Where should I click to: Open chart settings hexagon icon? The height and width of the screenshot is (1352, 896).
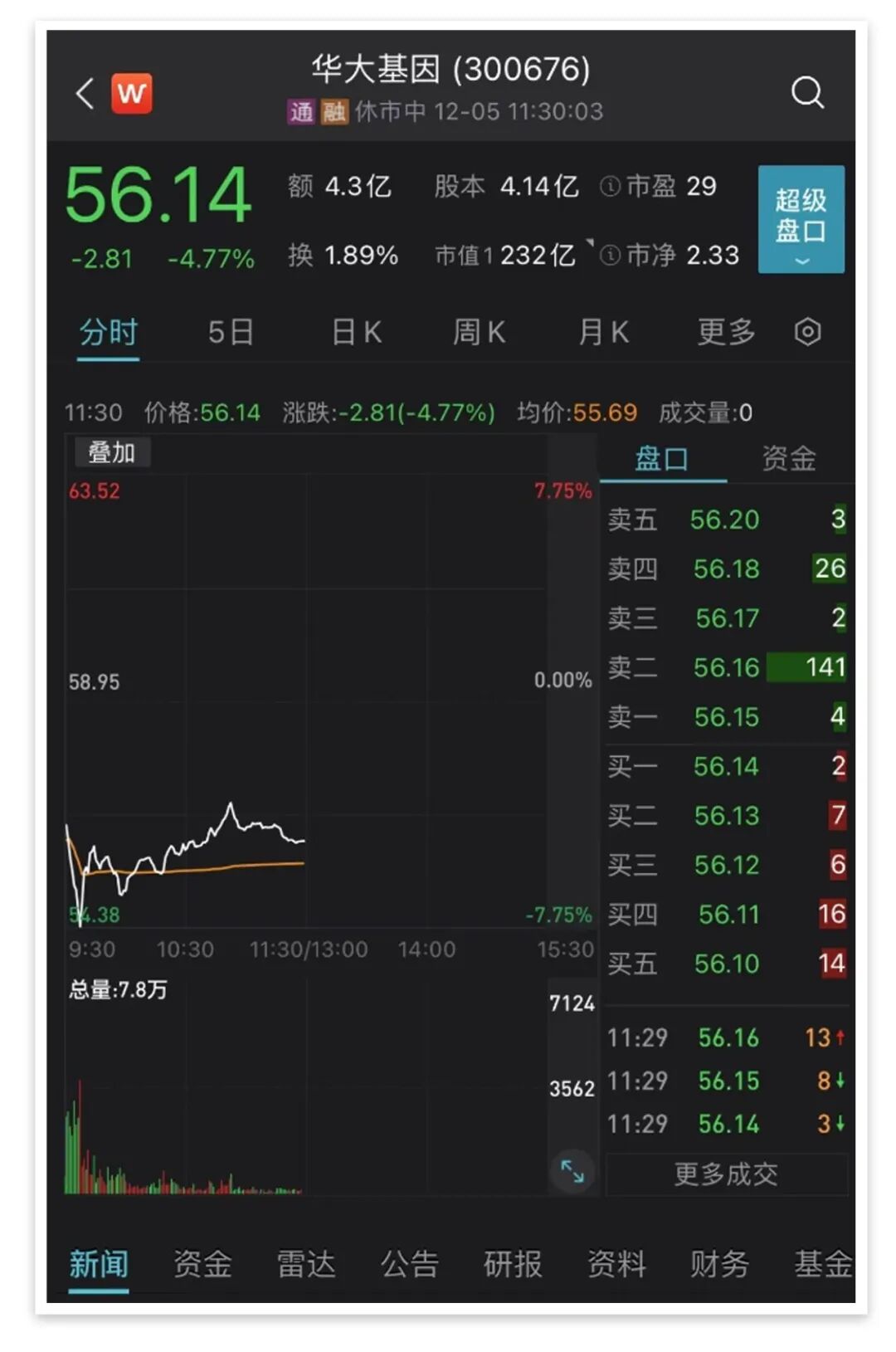coord(807,332)
